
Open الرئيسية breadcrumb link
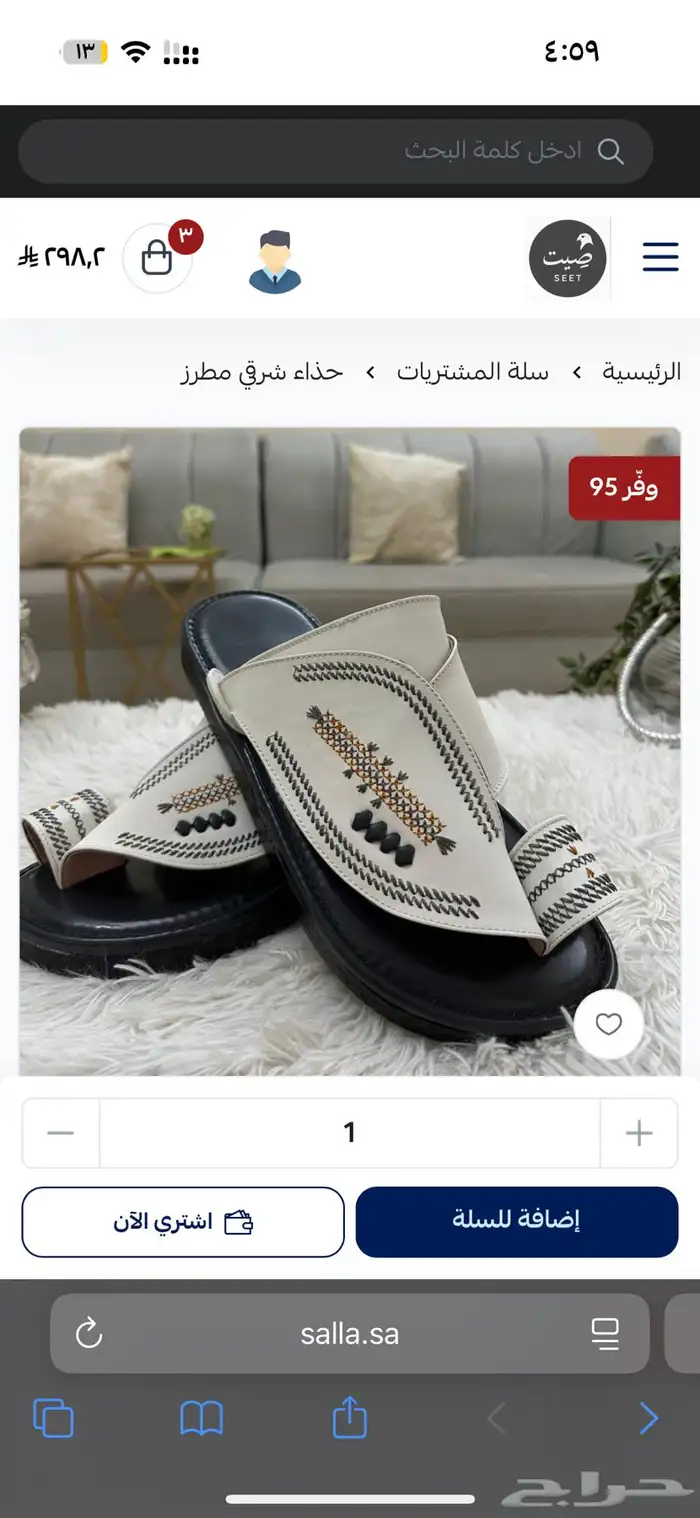(641, 372)
